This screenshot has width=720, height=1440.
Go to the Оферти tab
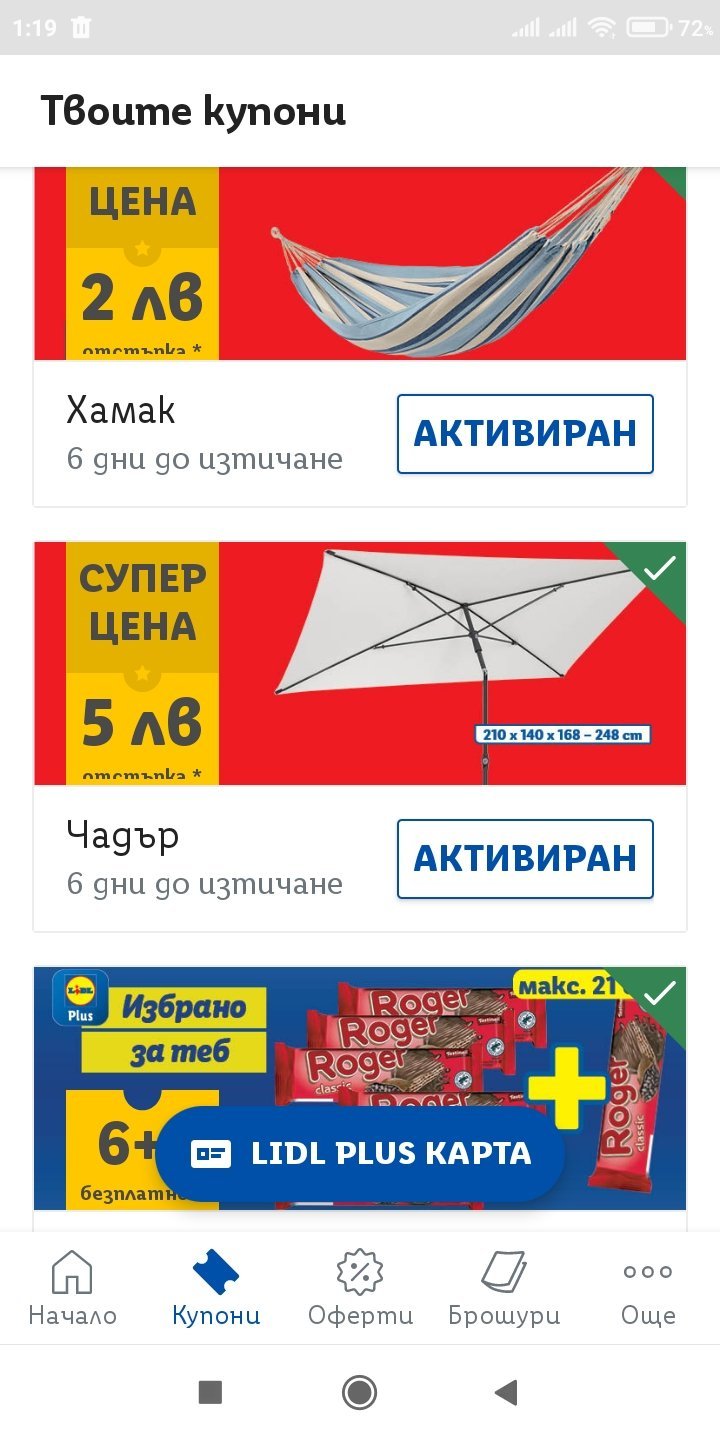pos(360,1288)
